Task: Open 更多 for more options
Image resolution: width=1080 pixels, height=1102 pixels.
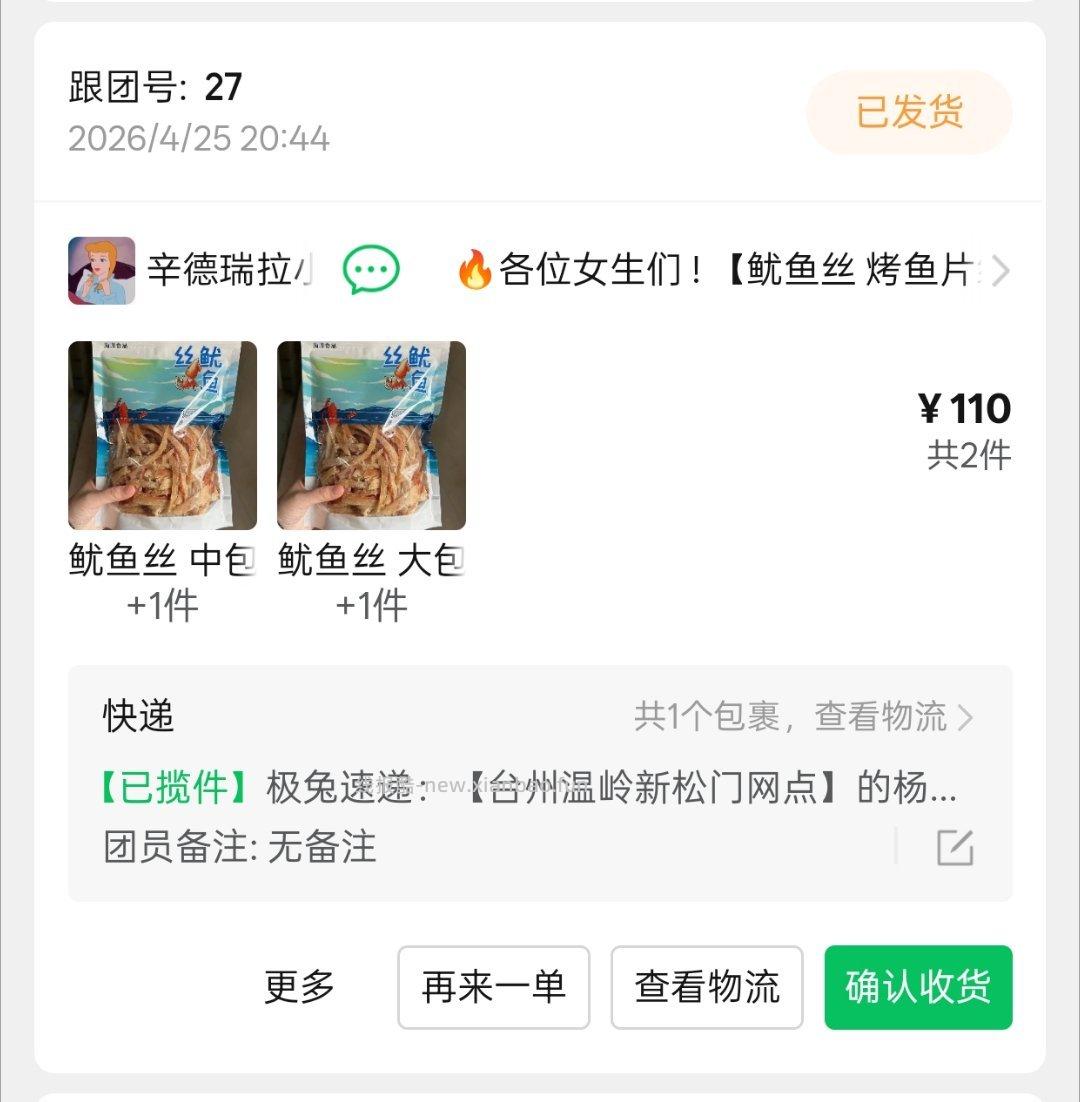Action: click(x=297, y=986)
